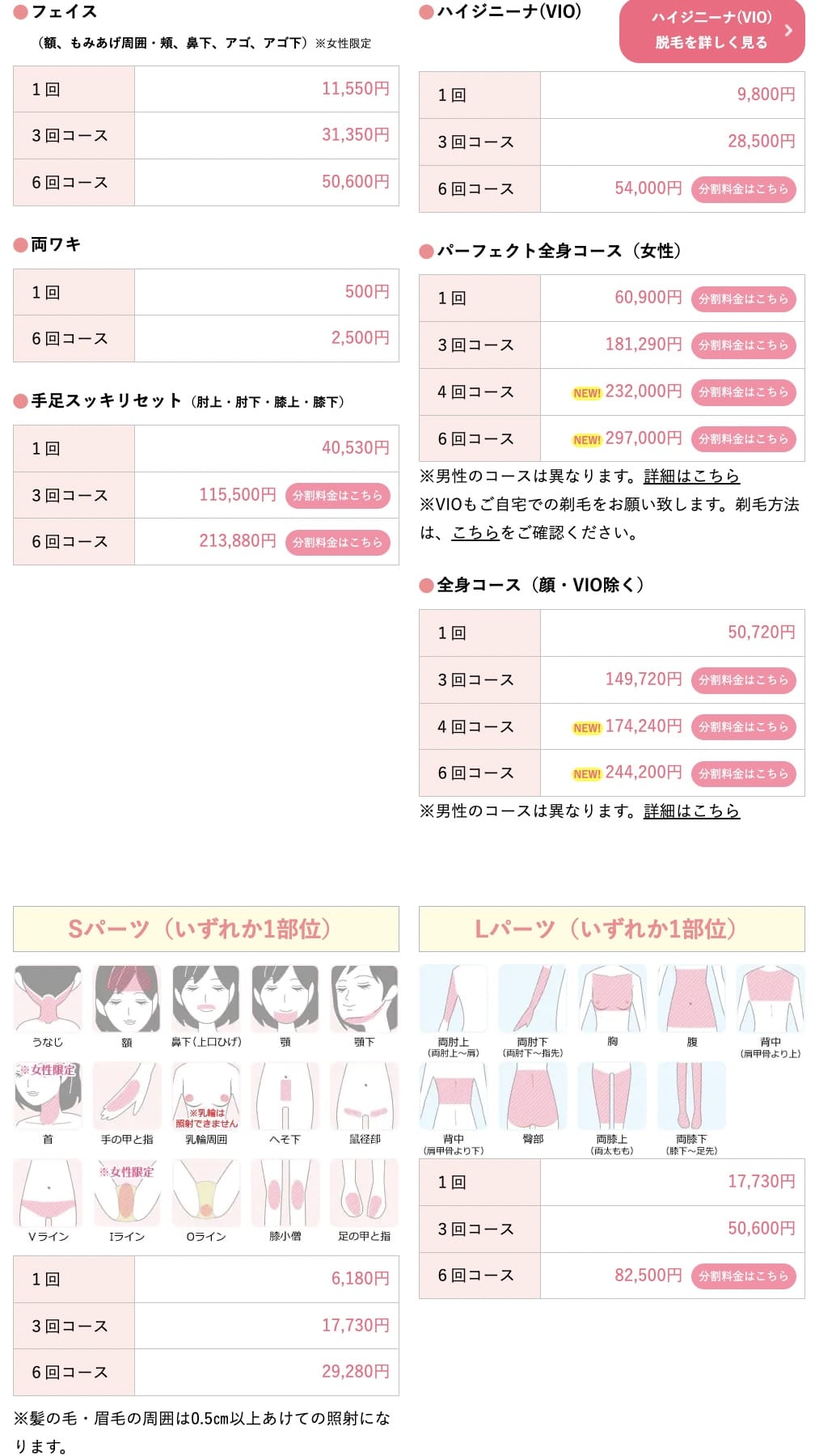Tap 分割料金はこちら for ハイジニーナ 6回コース 54,000円
The image size is (815, 1456).
pyautogui.click(x=743, y=189)
